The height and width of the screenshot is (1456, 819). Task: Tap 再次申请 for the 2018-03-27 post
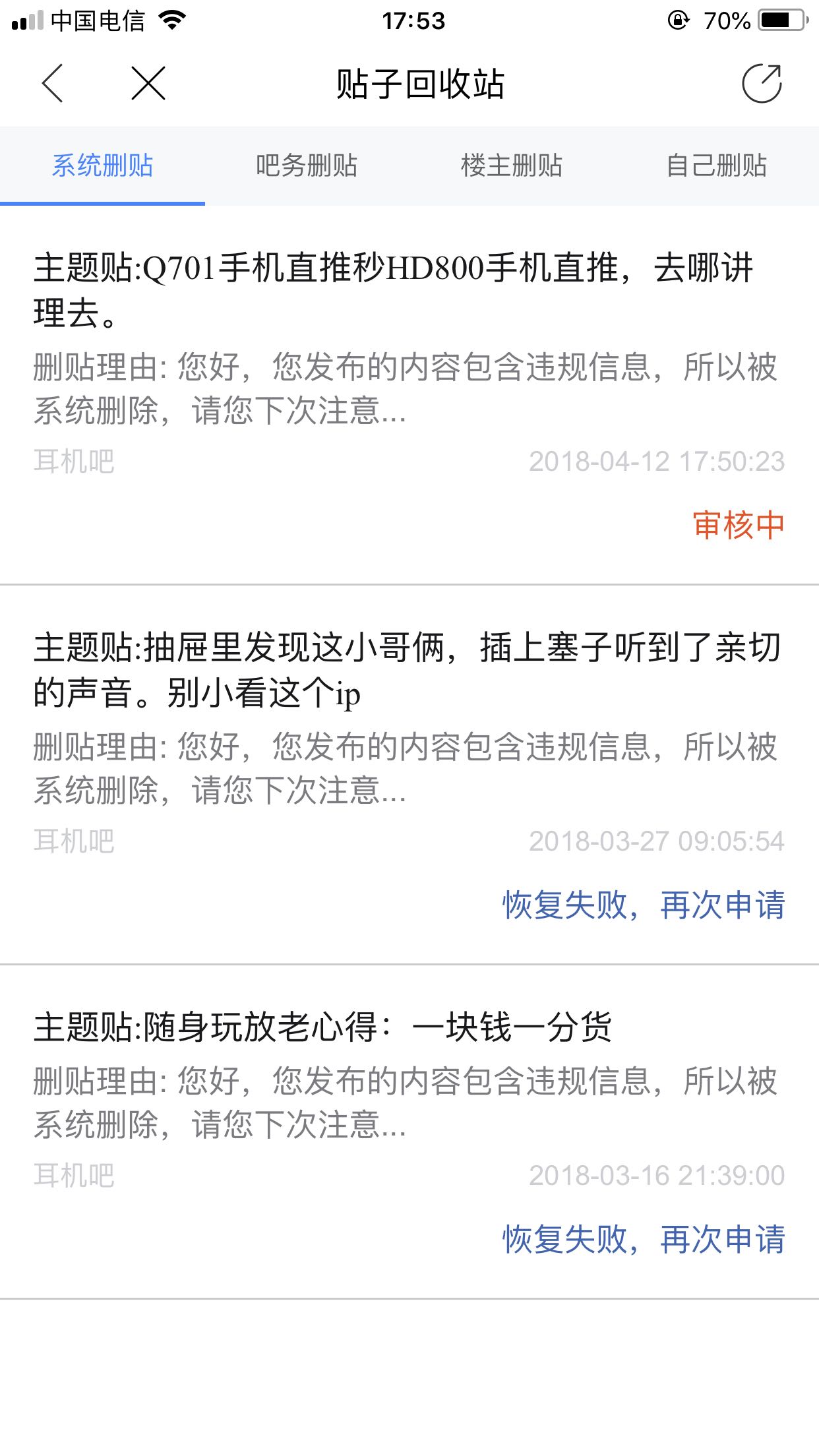point(723,905)
